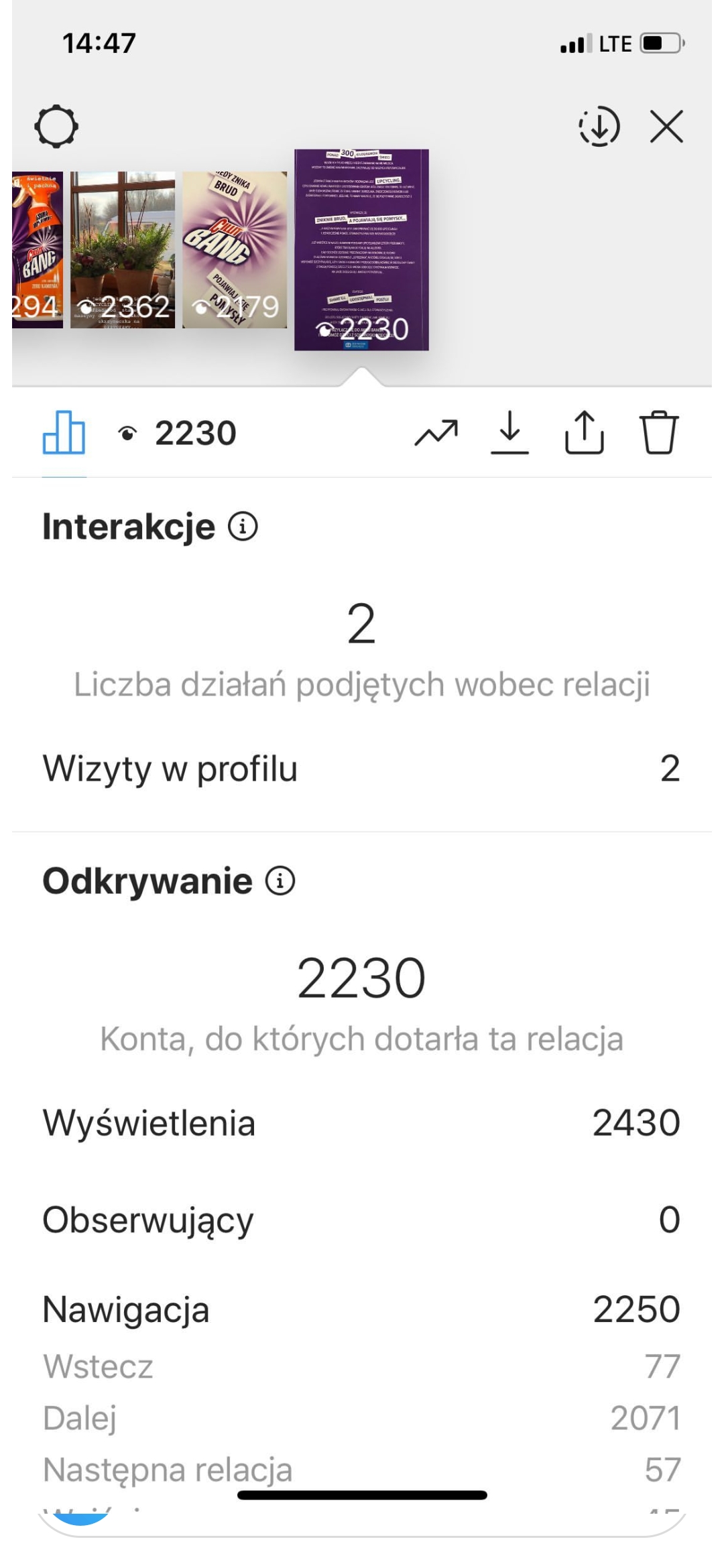
Task: Select the story thumbnail with 2179 views
Action: [235, 249]
